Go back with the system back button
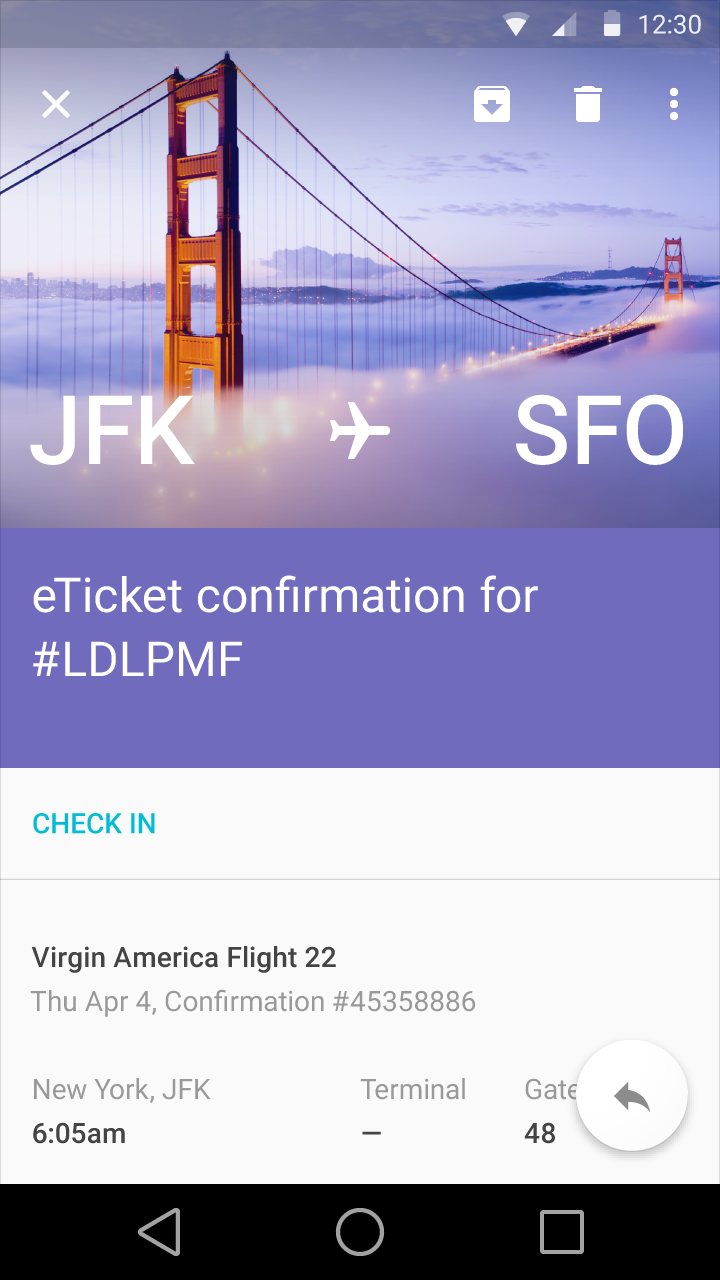The width and height of the screenshot is (720, 1280). pyautogui.click(x=160, y=1232)
